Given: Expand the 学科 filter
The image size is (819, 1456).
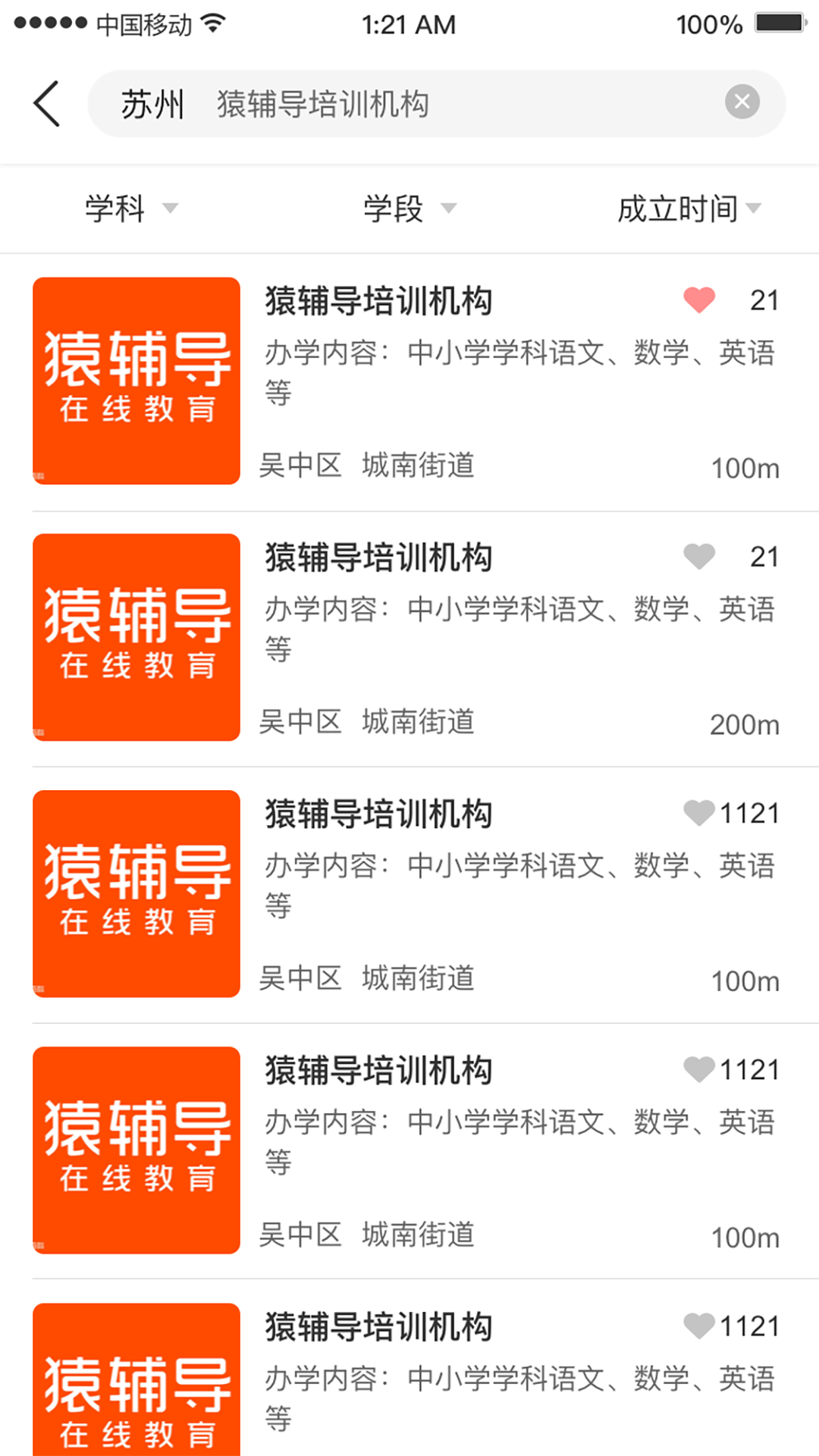Looking at the screenshot, I should tap(130, 209).
